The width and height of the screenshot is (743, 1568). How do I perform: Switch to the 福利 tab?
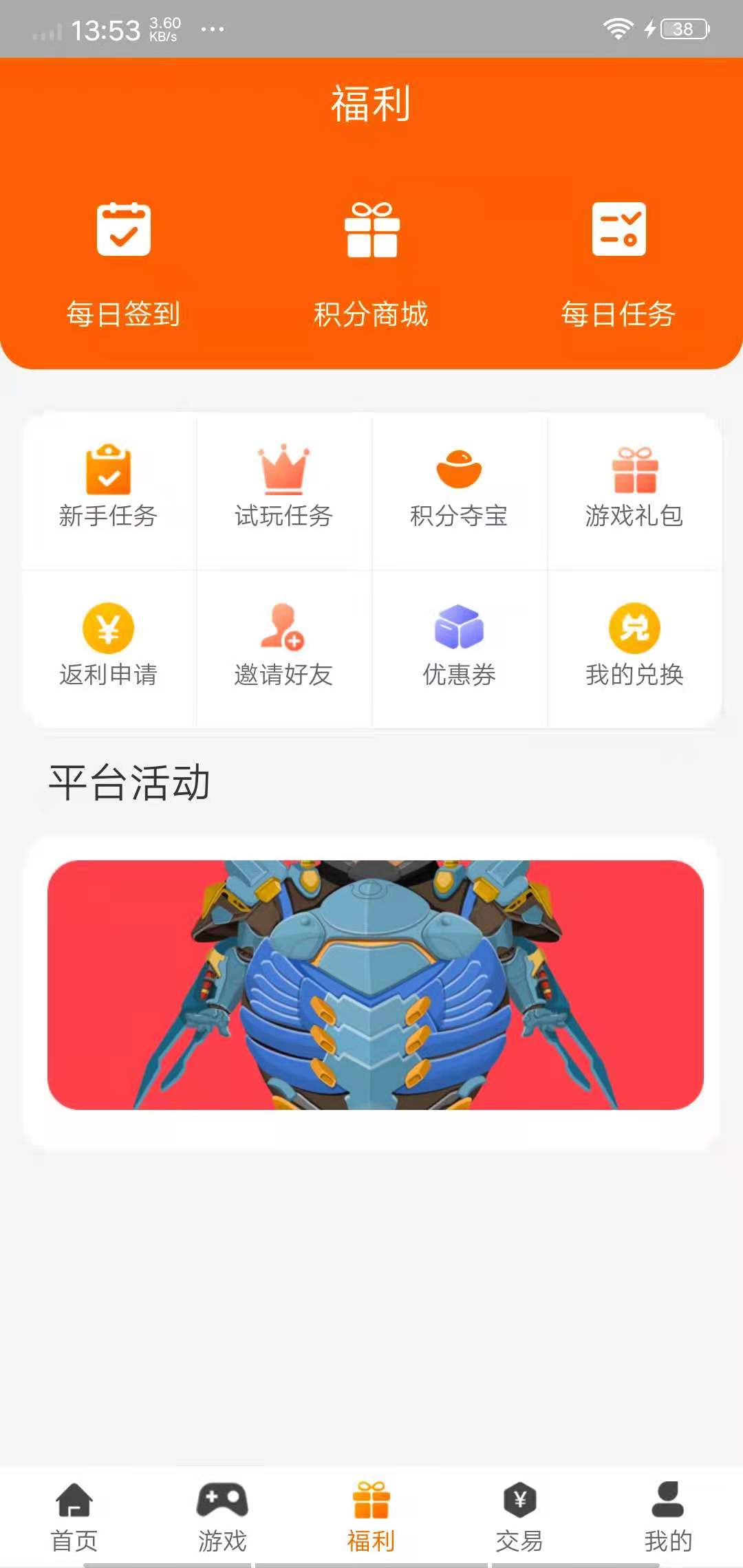371,1510
